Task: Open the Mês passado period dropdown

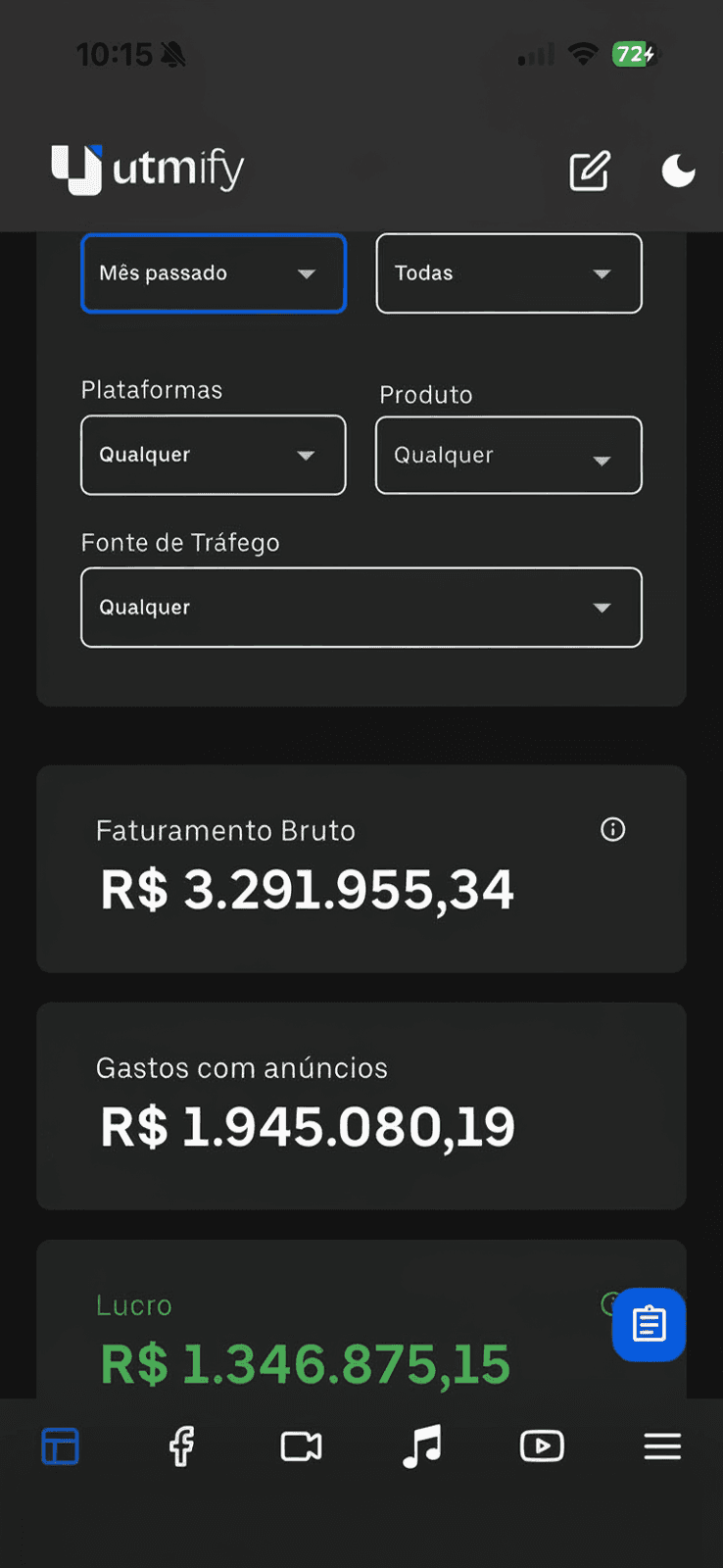Action: (214, 273)
